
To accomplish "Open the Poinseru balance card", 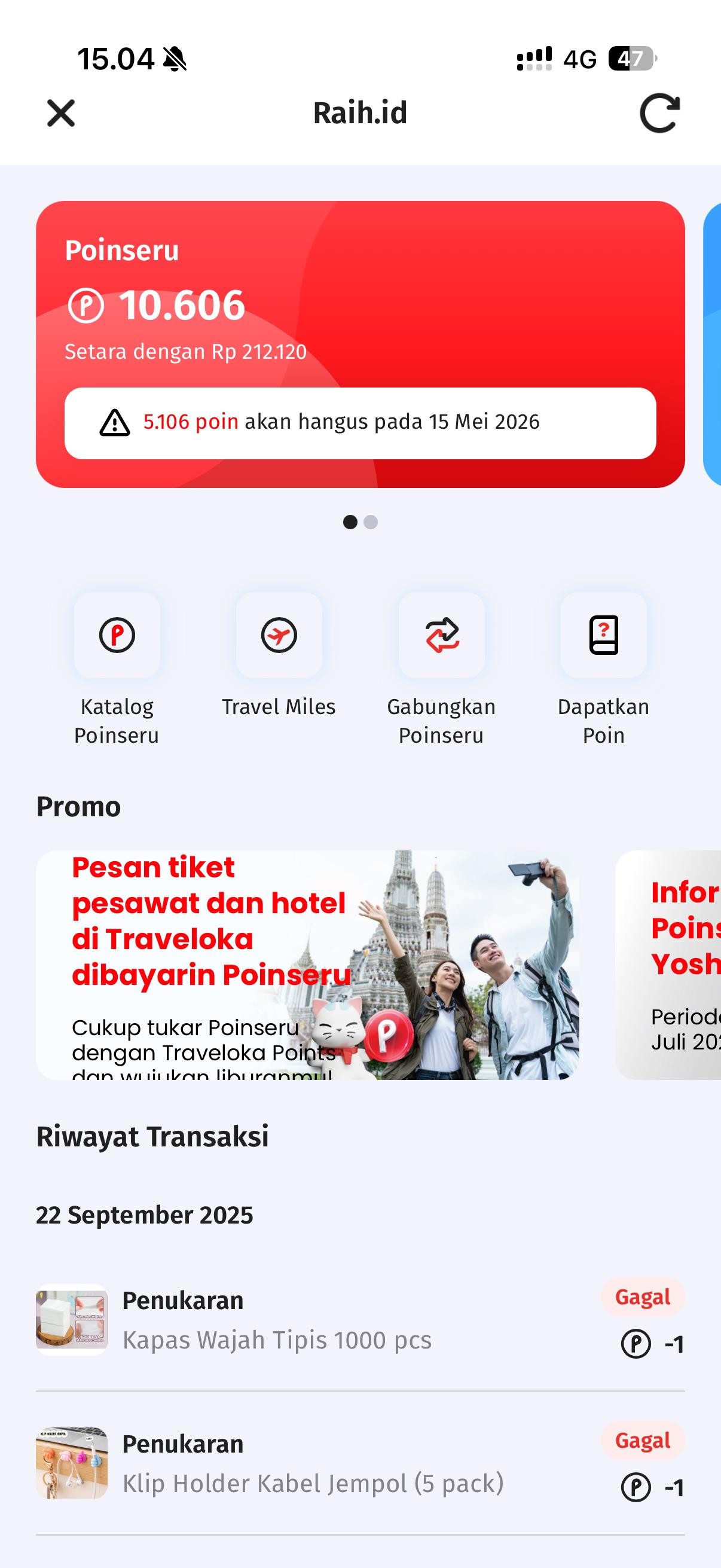I will [x=360, y=304].
